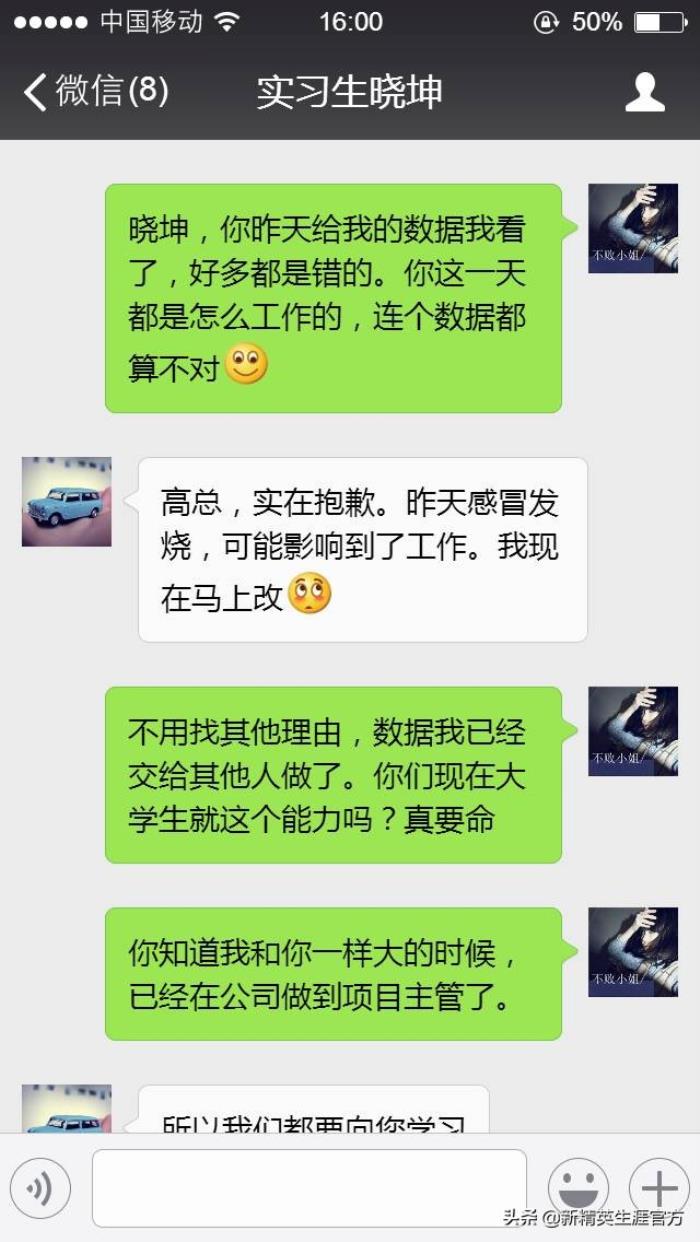Go back to the 微信 chat list
Screen dimensions: 700x1242
(x=95, y=92)
